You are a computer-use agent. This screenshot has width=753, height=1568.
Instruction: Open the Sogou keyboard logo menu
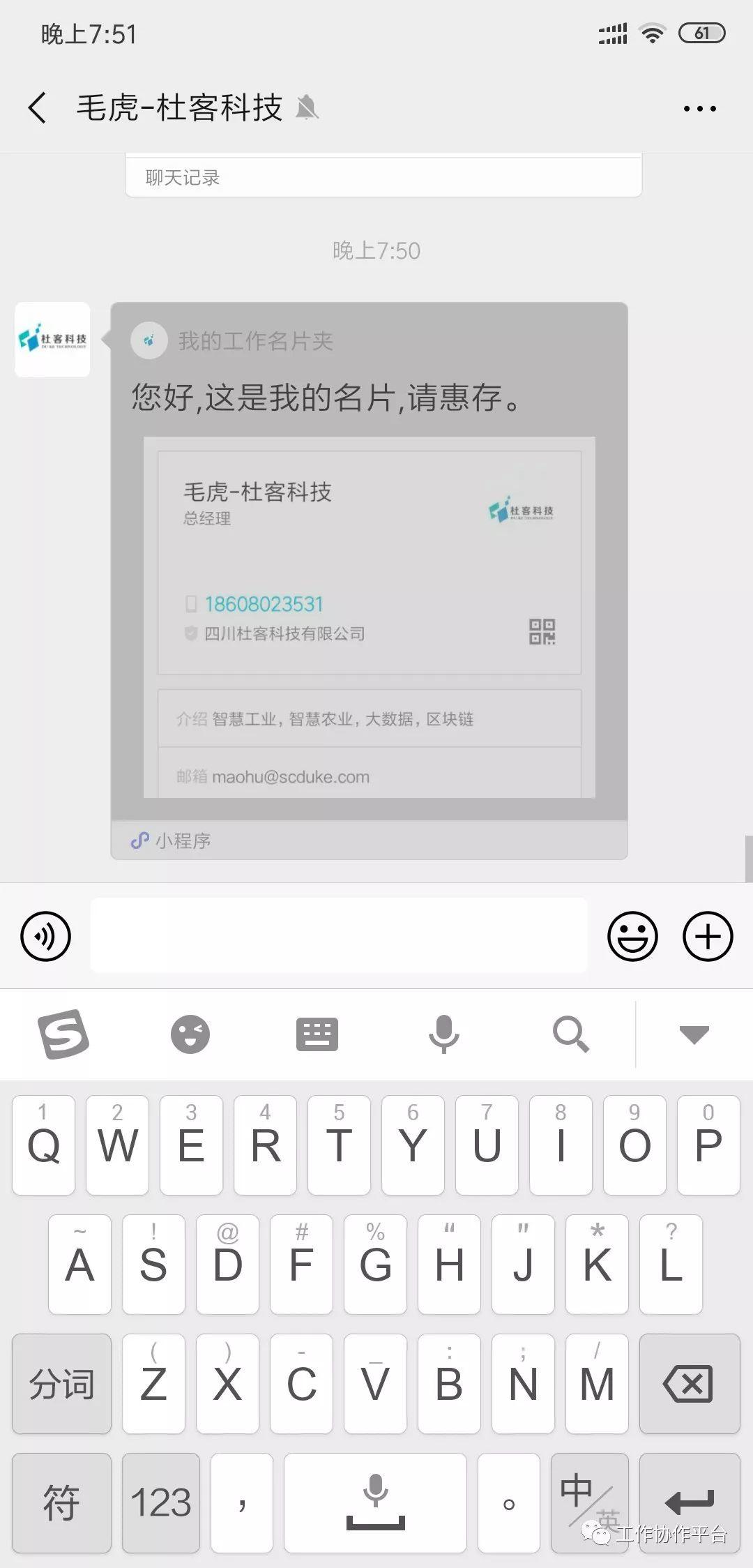coord(63,1034)
